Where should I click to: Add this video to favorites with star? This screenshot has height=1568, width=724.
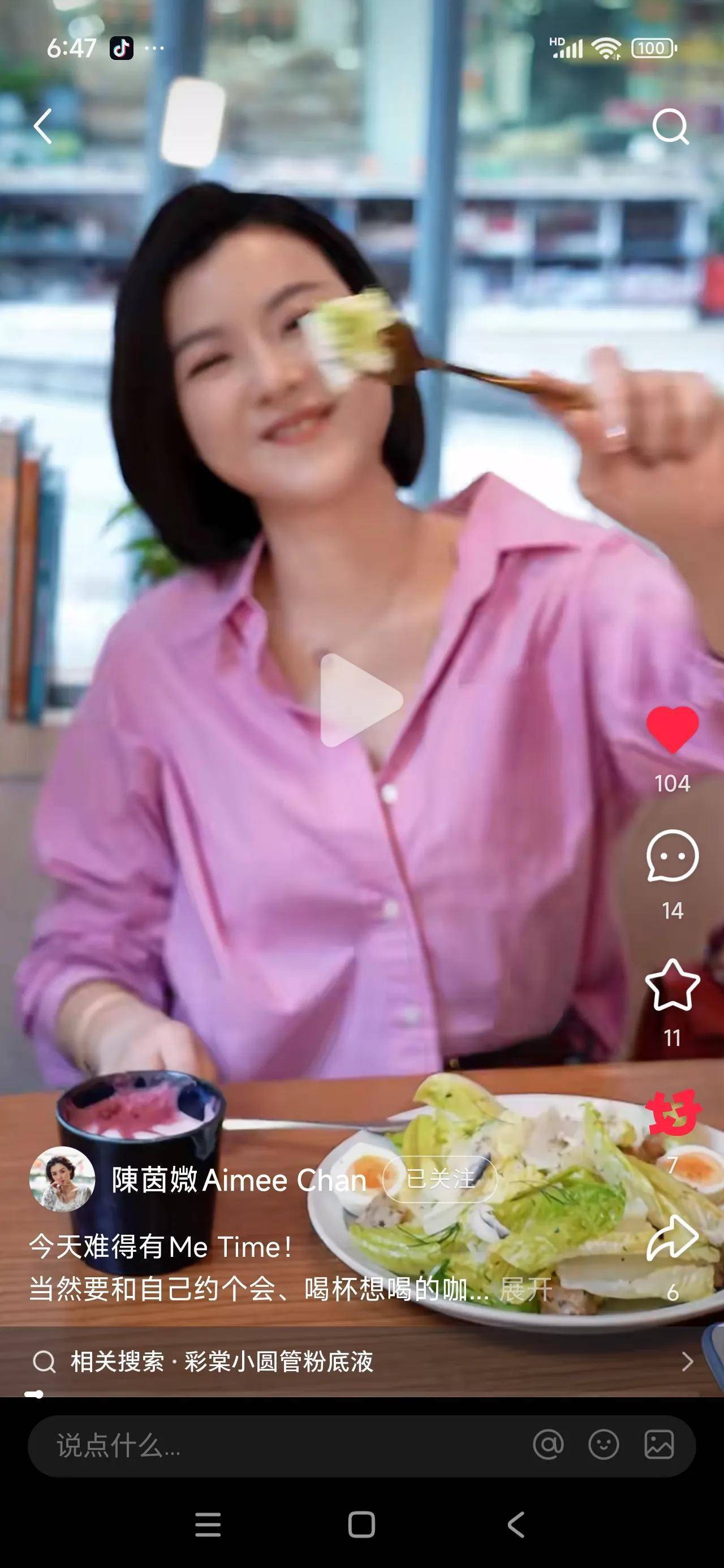pyautogui.click(x=671, y=985)
